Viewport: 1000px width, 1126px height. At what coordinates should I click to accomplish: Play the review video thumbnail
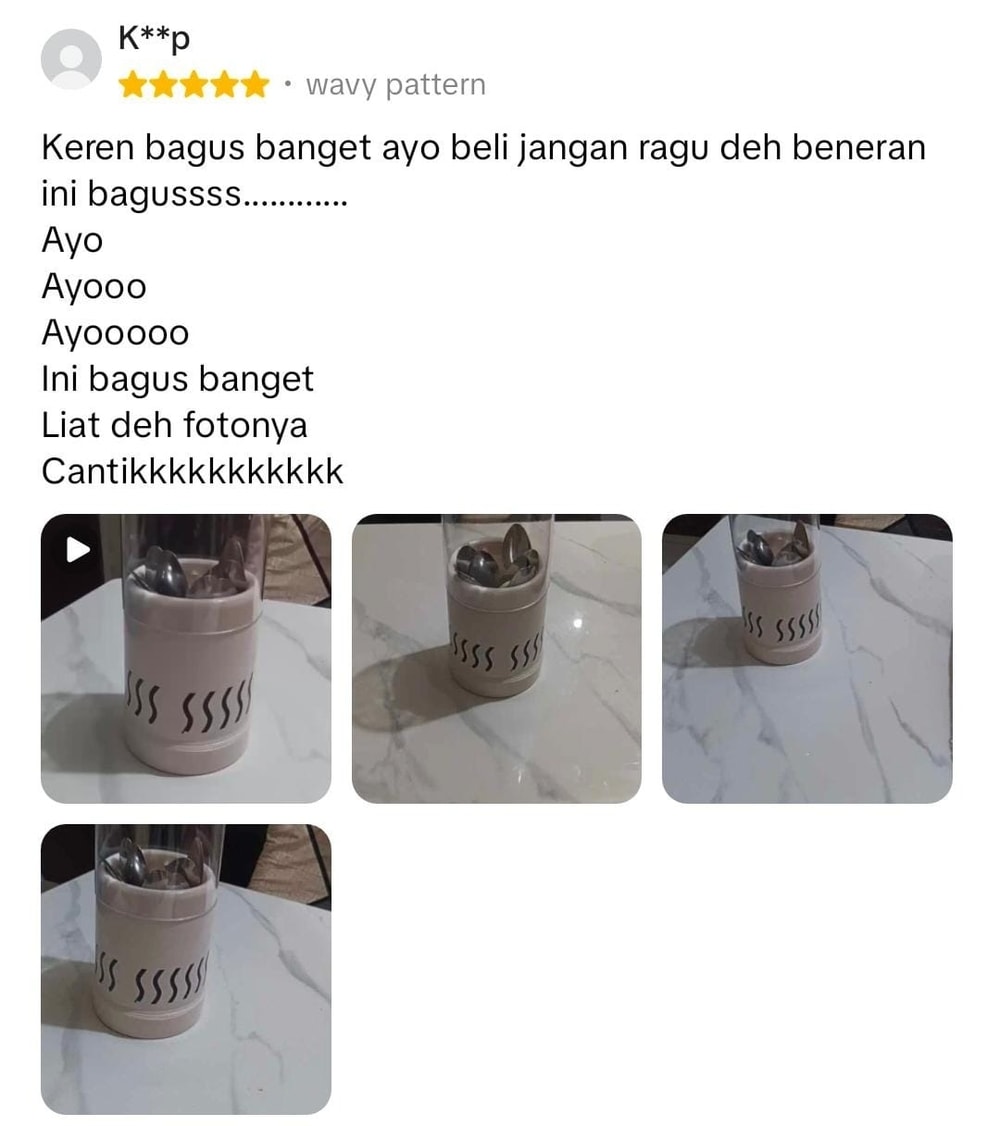[185, 658]
